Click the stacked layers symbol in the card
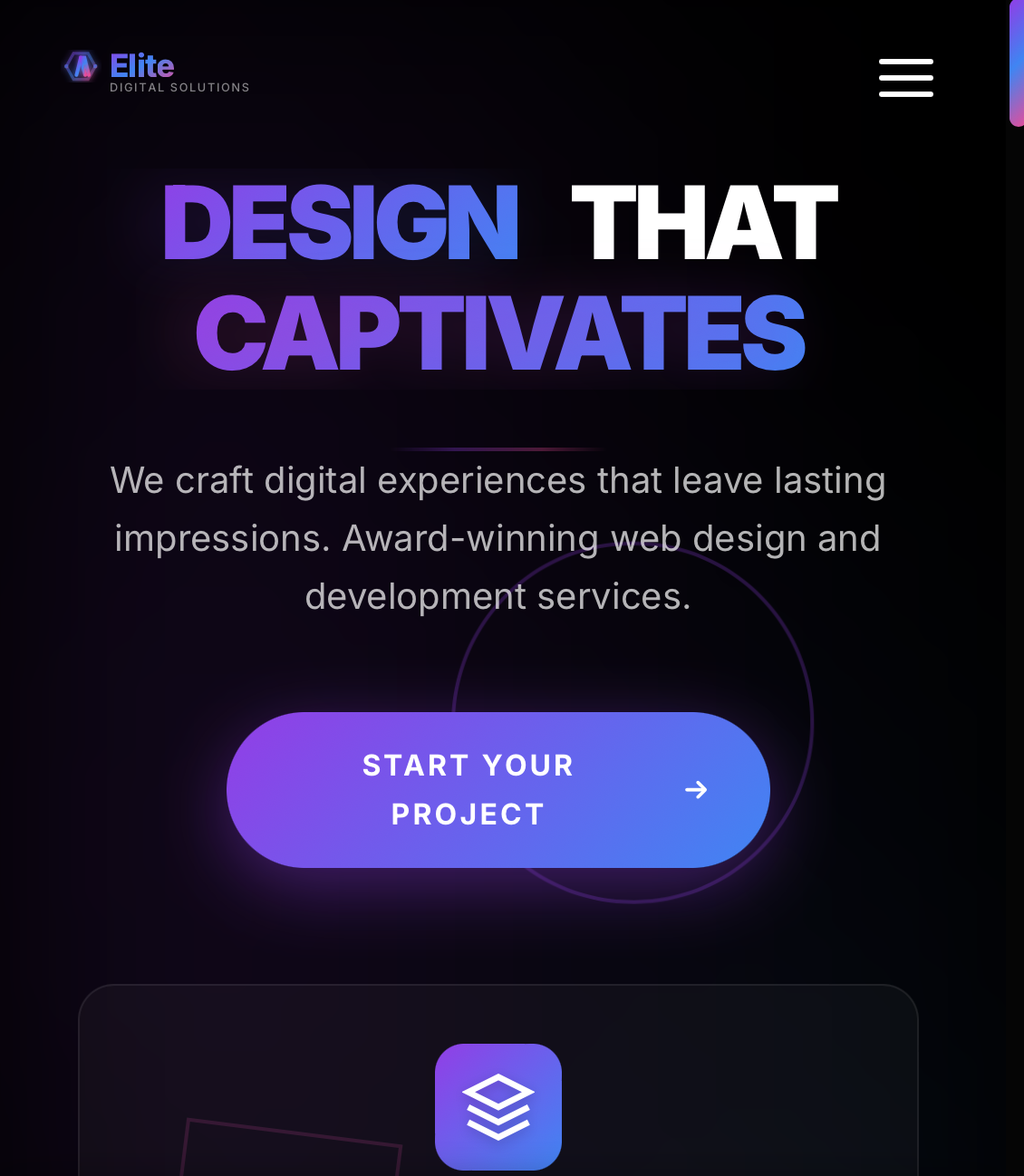The height and width of the screenshot is (1176, 1024). pos(498,1105)
